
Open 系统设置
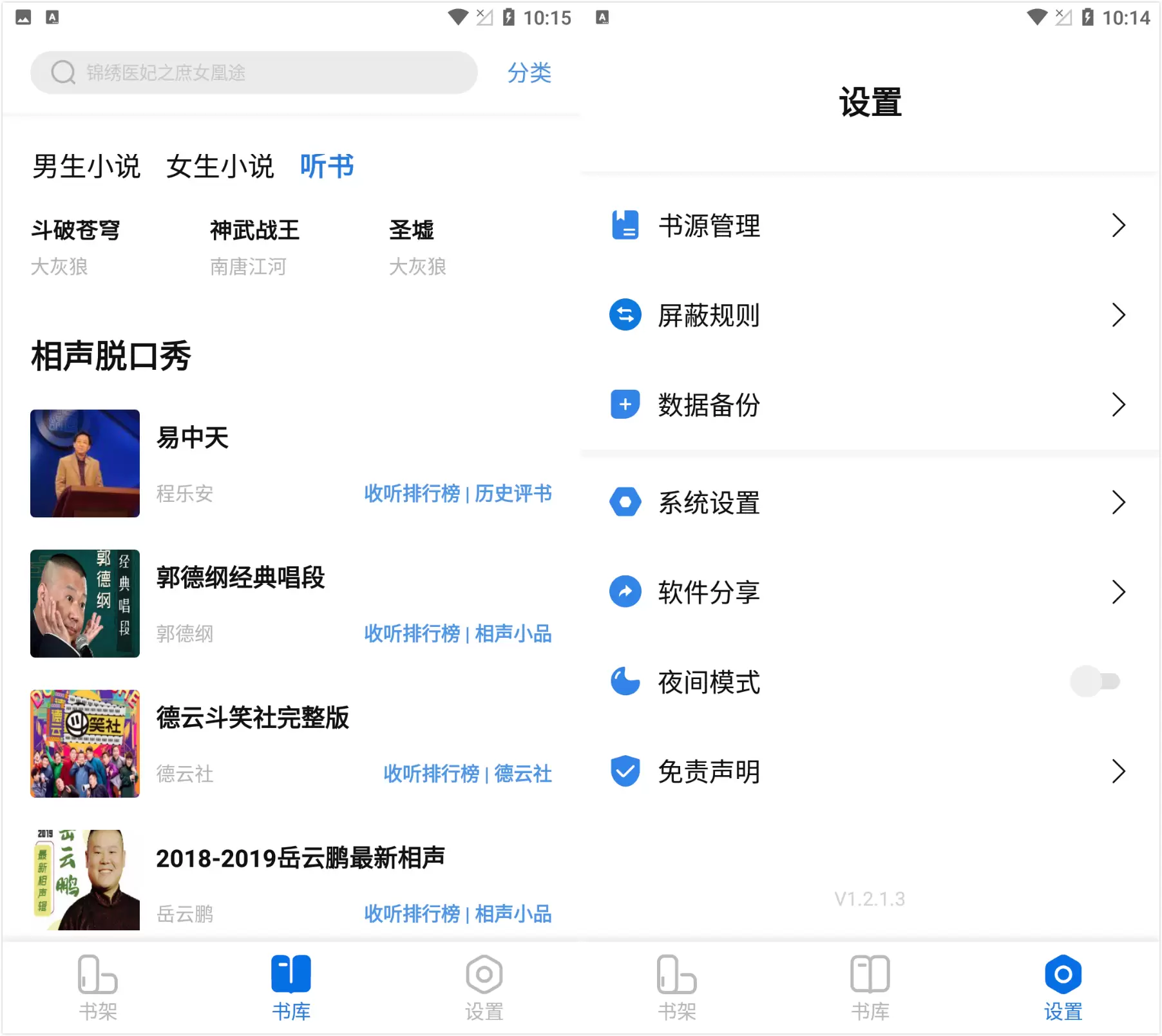click(870, 503)
